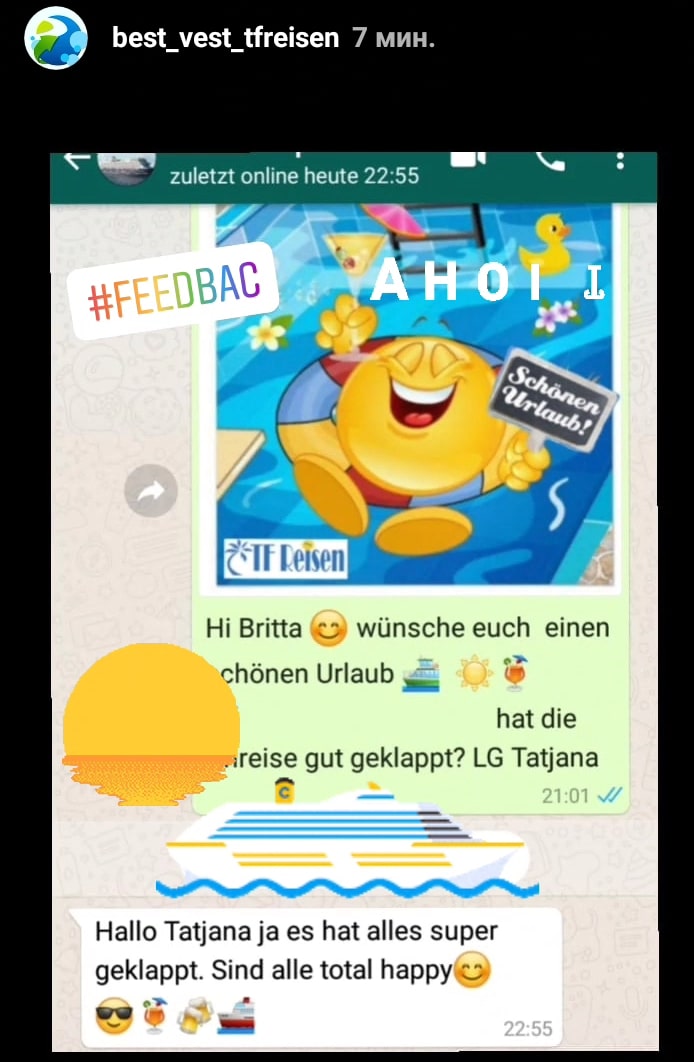This screenshot has height=1062, width=694.
Task: Open the best_vest_tfreisen profile picture
Action: (x=55, y=38)
